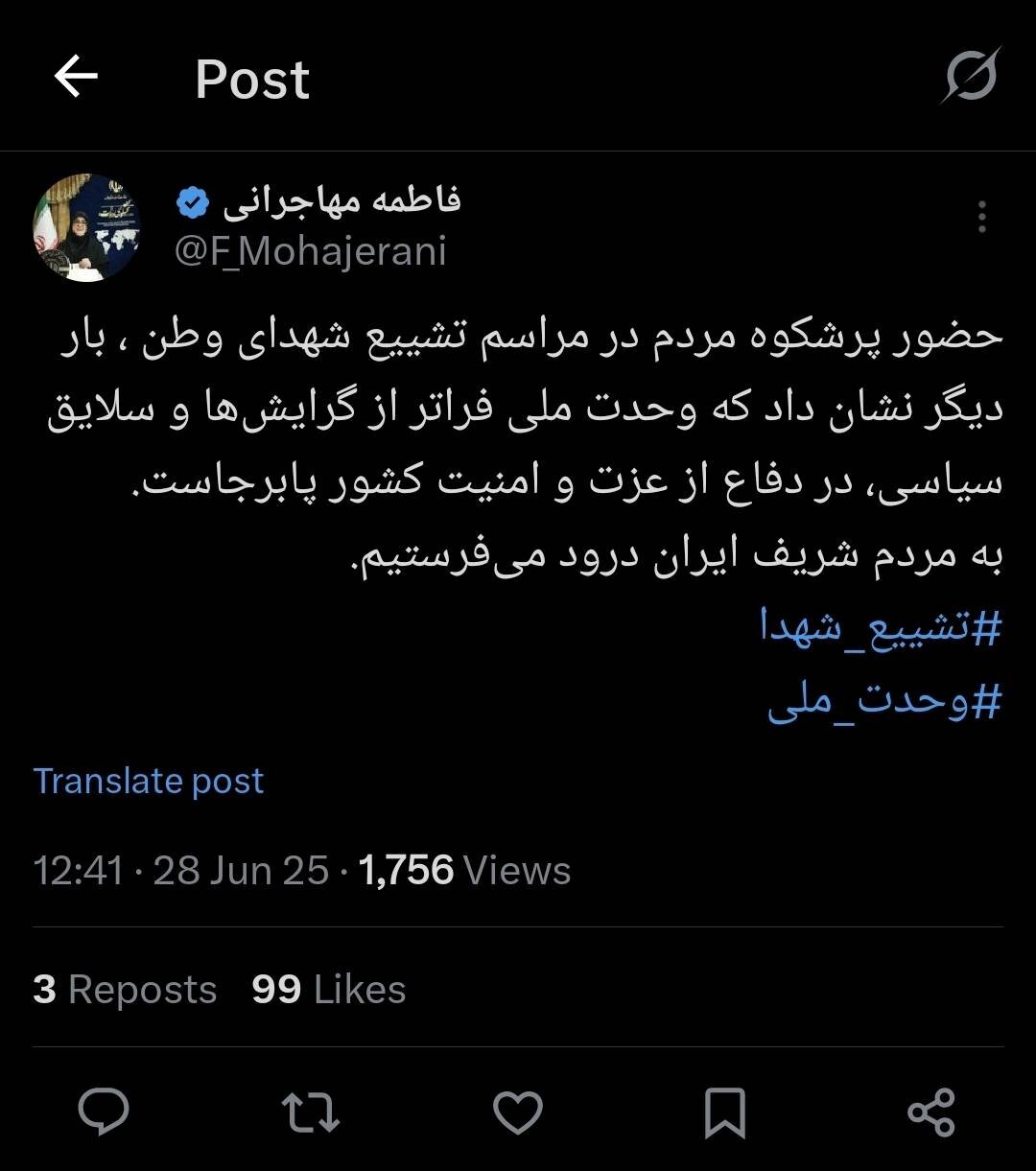Click the profile avatar photo
This screenshot has height=1171, width=1036.
87,222
